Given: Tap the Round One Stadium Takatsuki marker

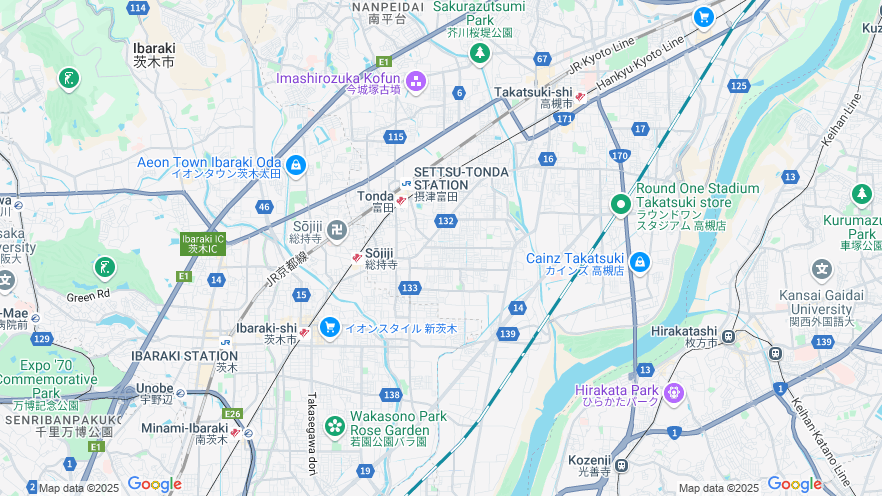Looking at the screenshot, I should (620, 205).
